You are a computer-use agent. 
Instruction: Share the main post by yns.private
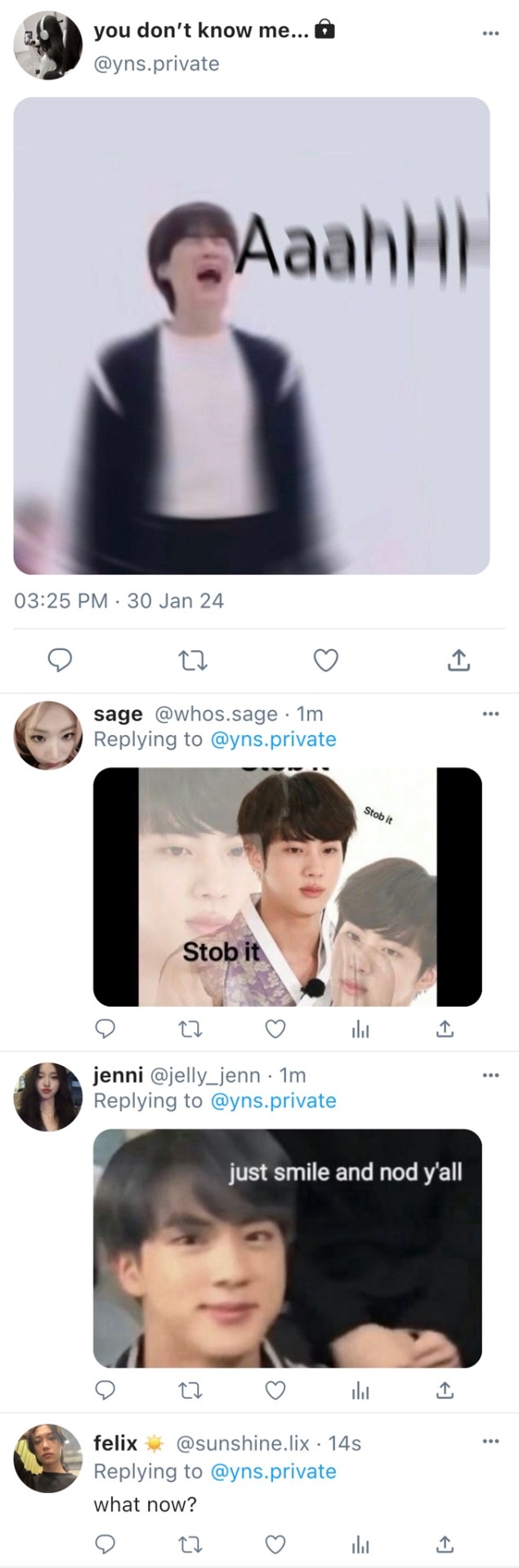[x=459, y=660]
